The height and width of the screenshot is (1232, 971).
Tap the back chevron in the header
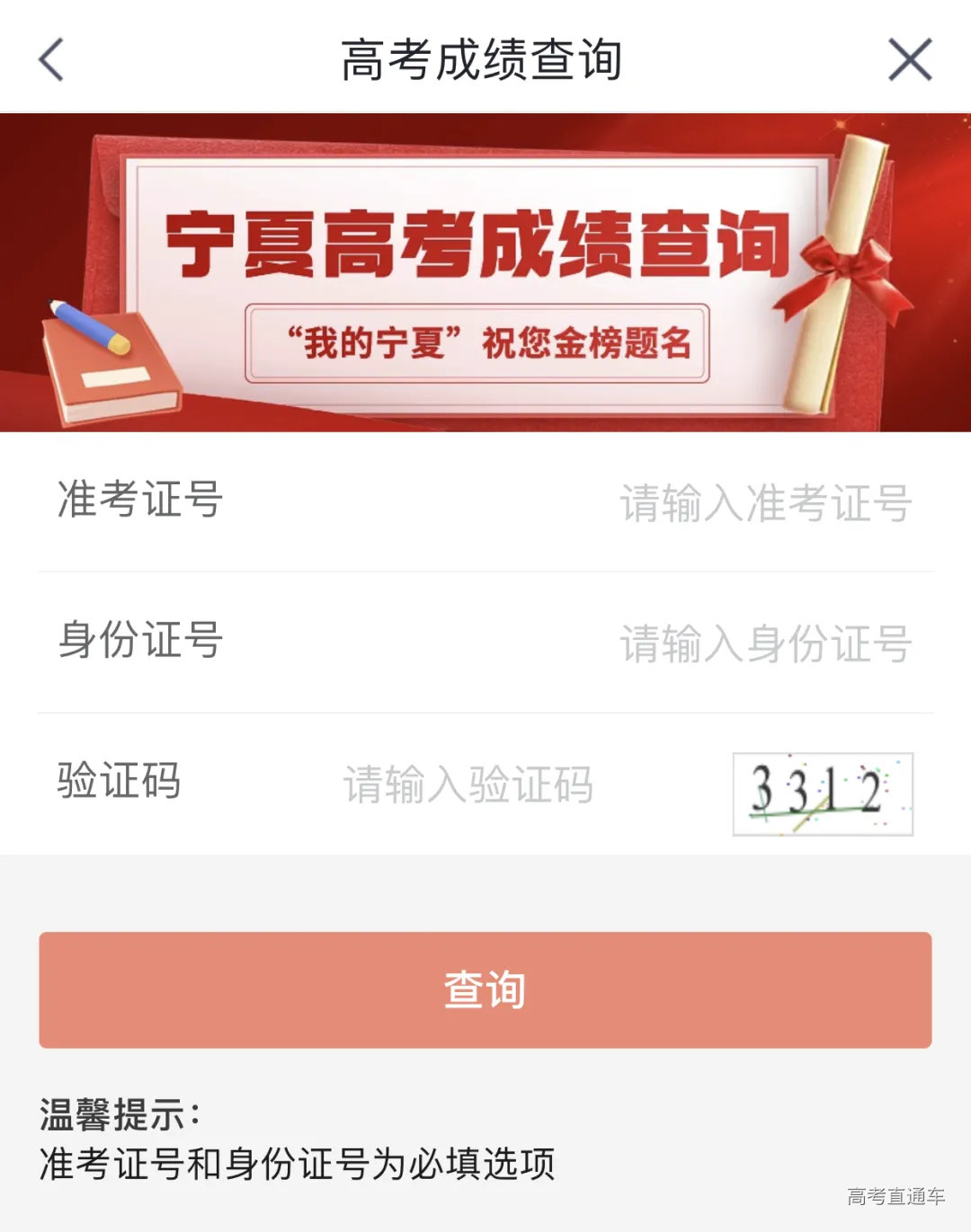pos(49,59)
